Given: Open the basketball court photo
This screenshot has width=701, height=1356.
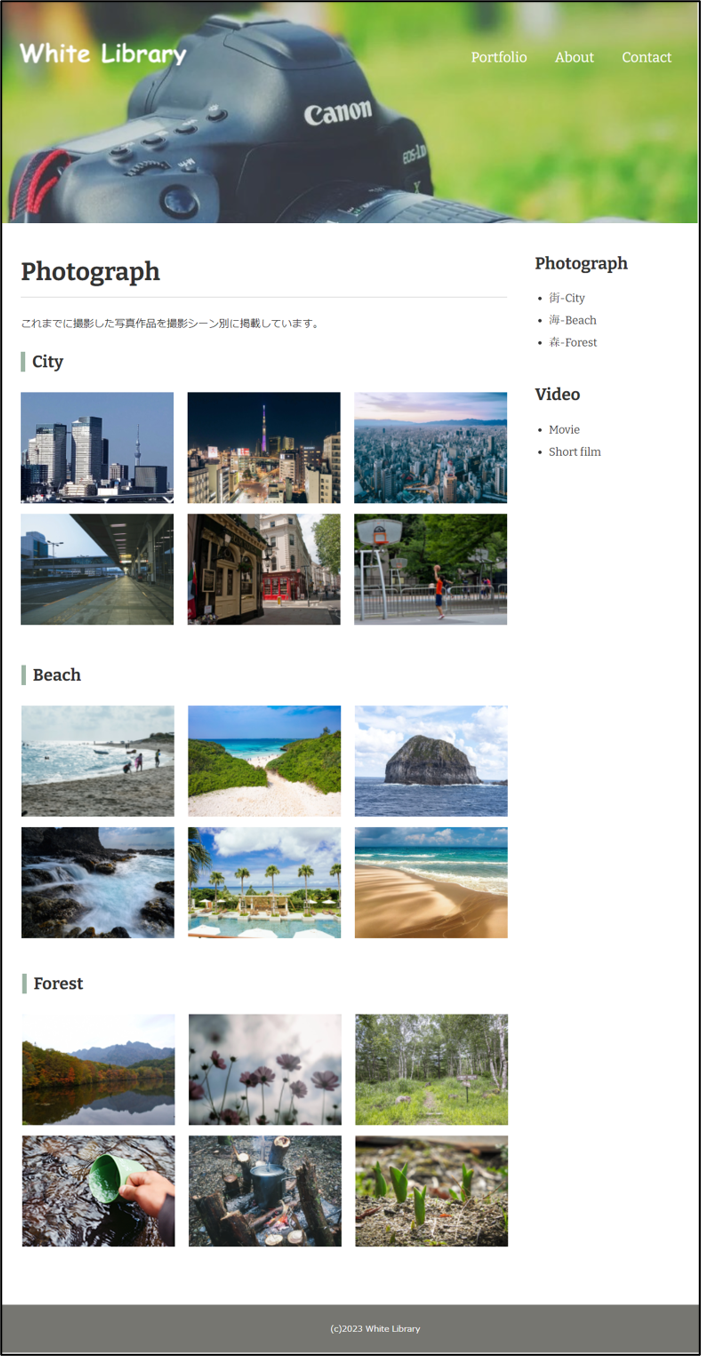Looking at the screenshot, I should (430, 569).
